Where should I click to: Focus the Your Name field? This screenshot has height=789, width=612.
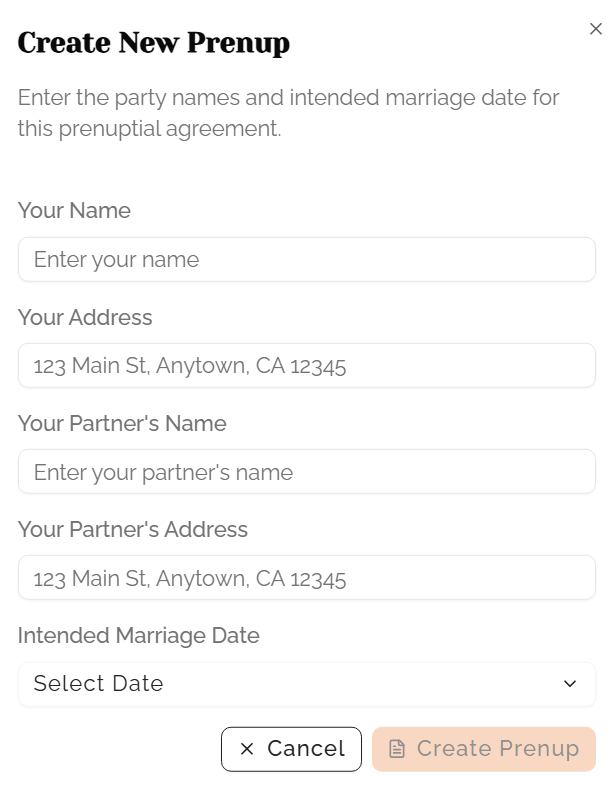click(x=306, y=260)
